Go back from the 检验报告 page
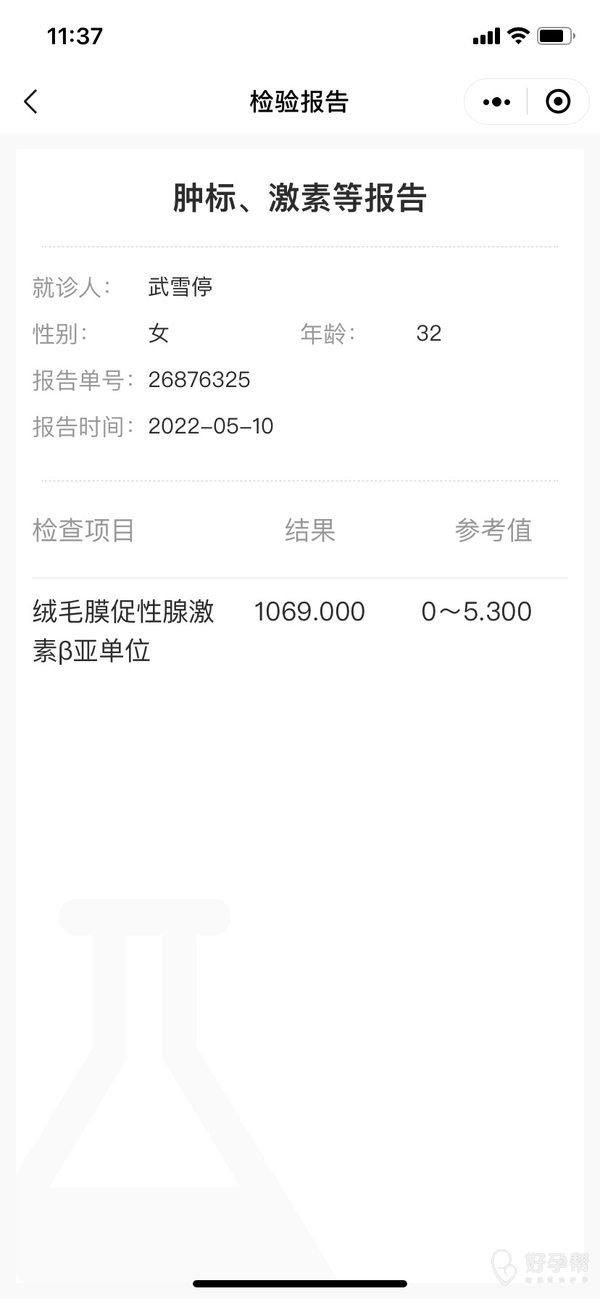The height and width of the screenshot is (1299, 600). [x=31, y=101]
